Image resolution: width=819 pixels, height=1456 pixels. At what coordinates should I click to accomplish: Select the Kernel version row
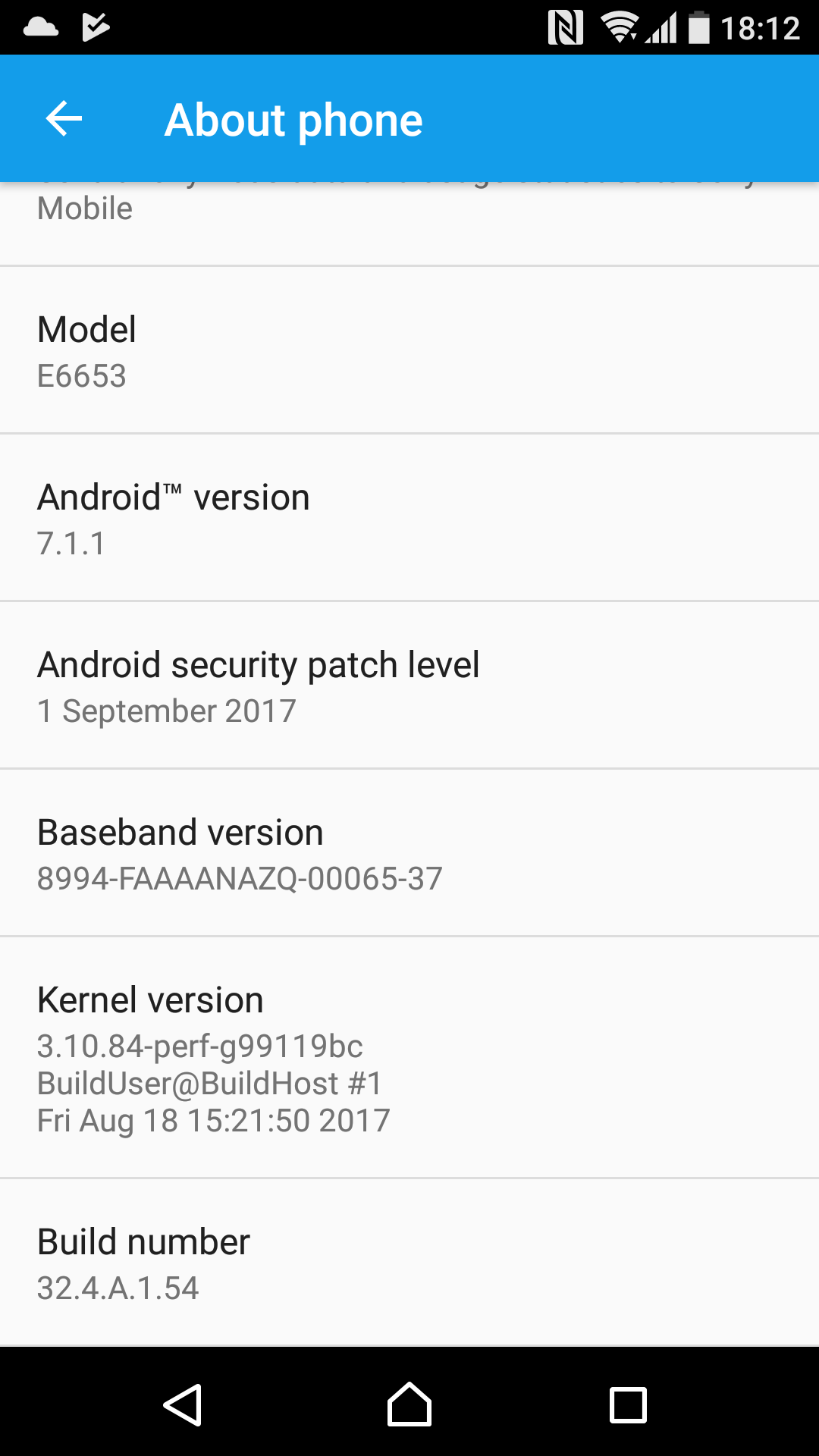coord(409,1058)
